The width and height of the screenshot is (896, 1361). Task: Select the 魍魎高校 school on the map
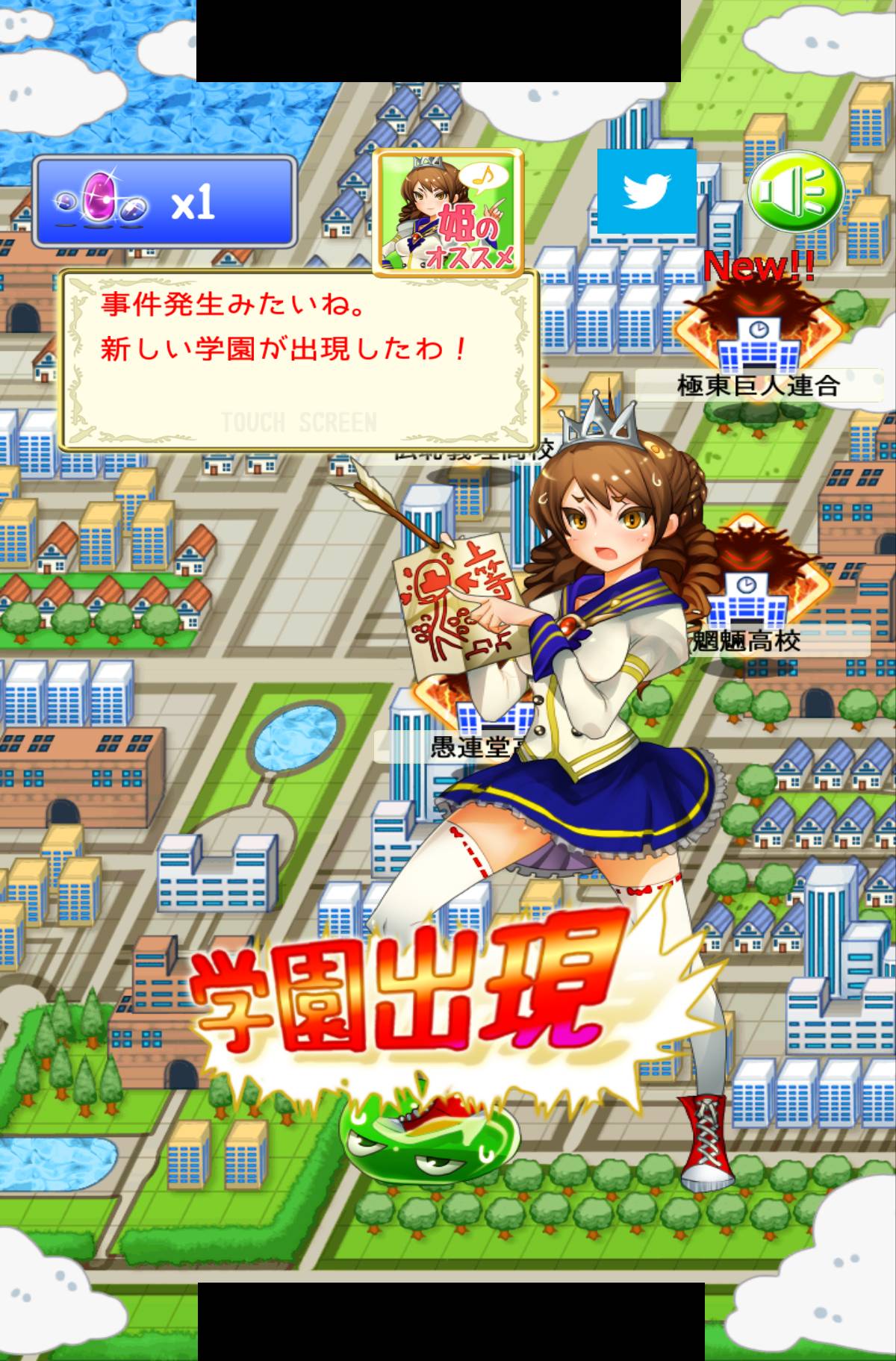747,597
